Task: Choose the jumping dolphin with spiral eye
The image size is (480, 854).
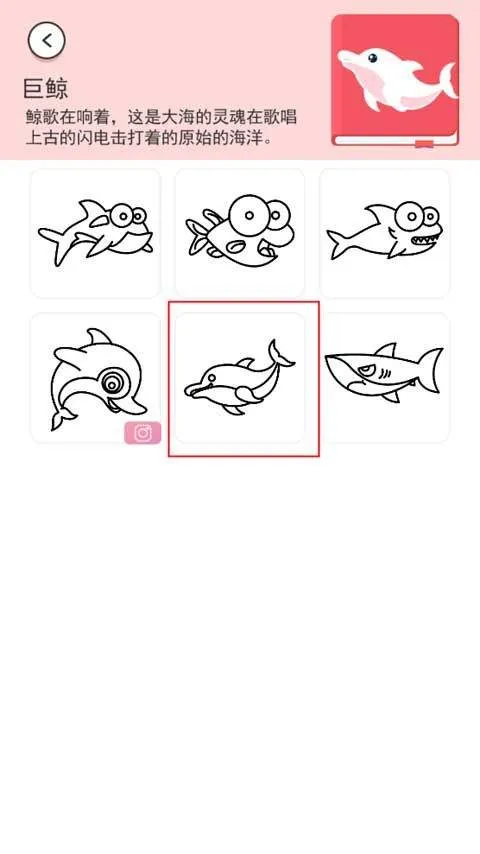Action: 95,377
